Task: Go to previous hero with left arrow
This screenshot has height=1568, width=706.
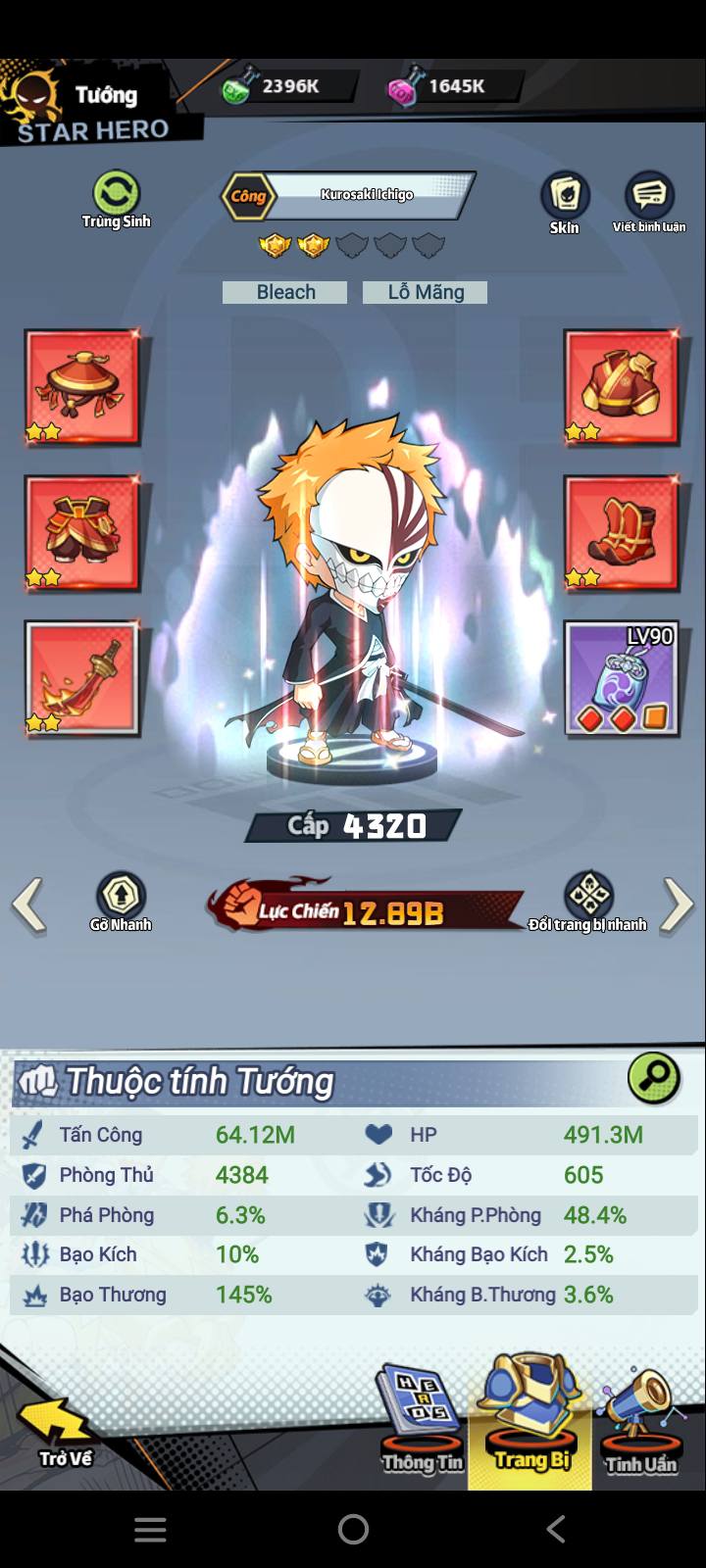Action: [x=28, y=904]
